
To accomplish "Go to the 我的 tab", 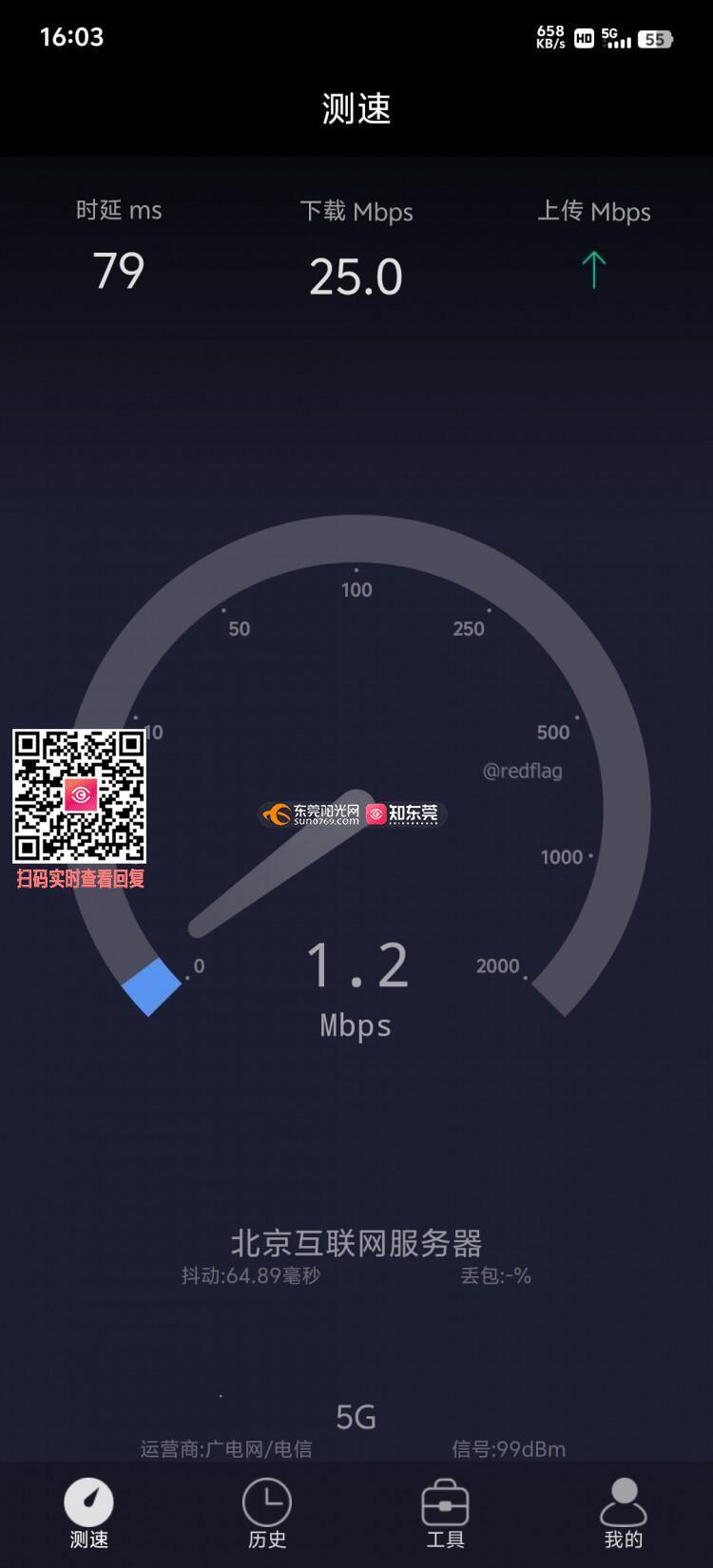I will point(624,1514).
